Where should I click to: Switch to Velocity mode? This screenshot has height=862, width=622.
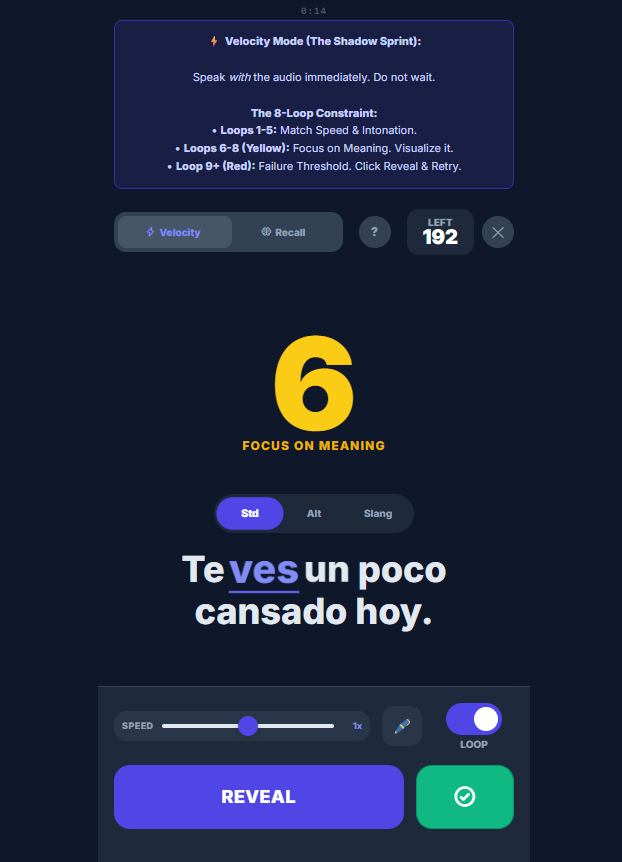[x=174, y=232]
